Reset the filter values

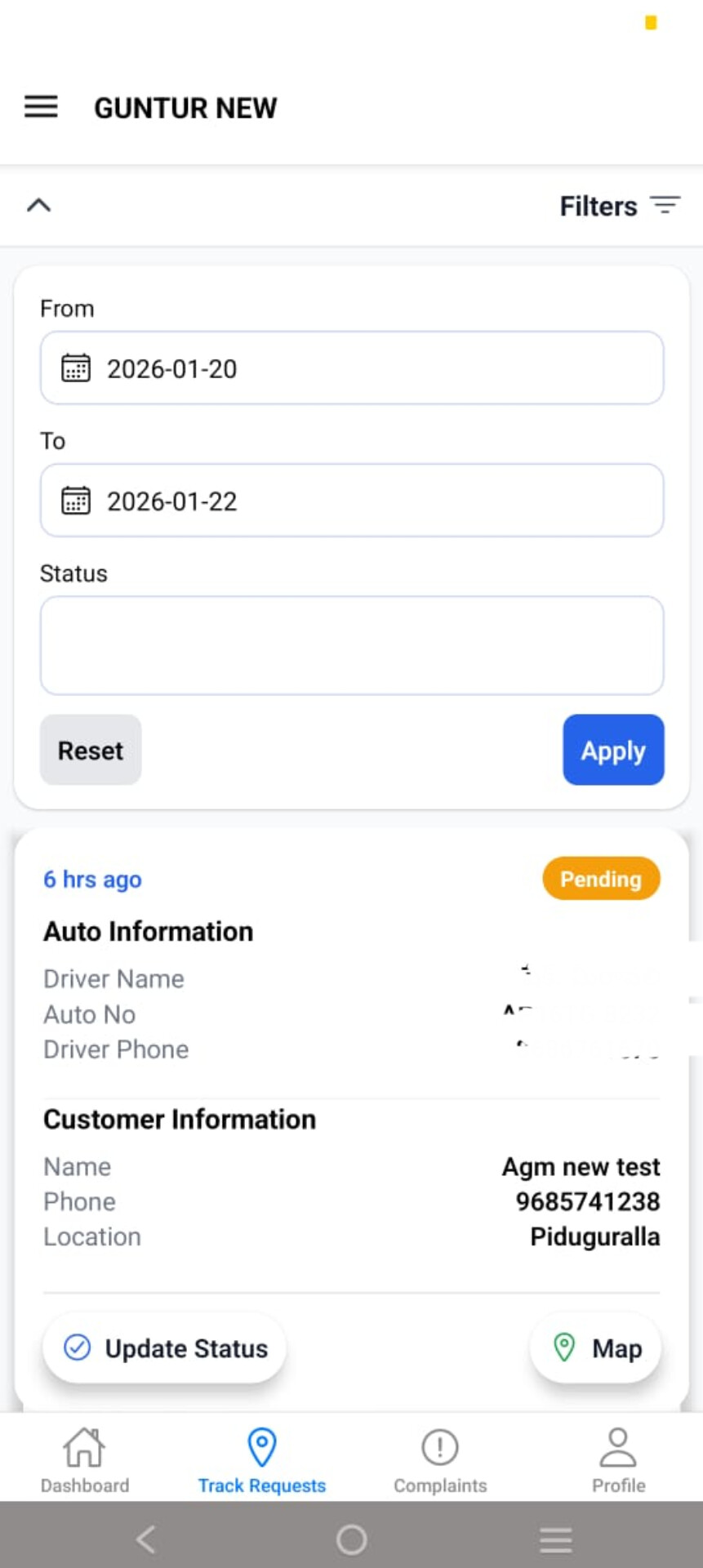click(91, 750)
